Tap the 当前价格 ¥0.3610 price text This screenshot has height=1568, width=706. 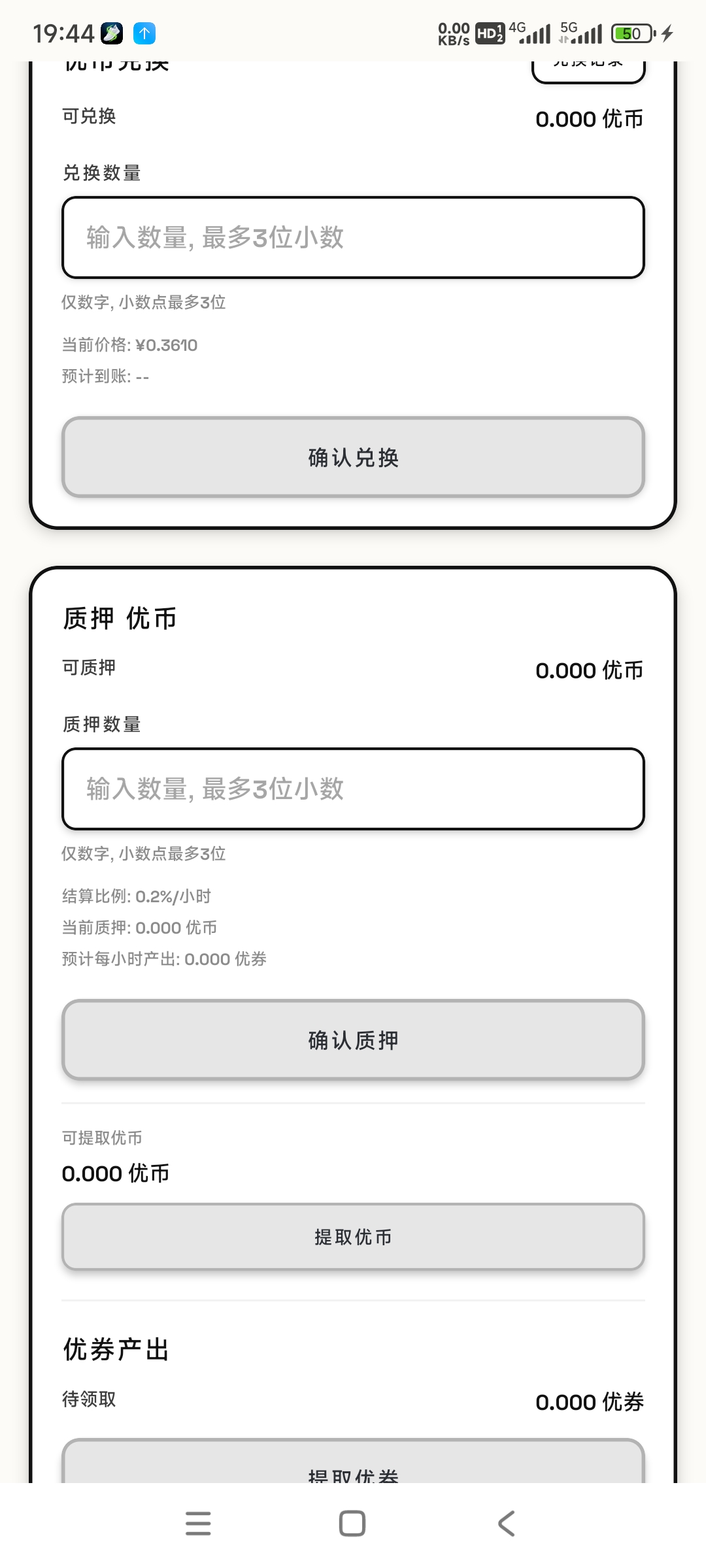[129, 345]
